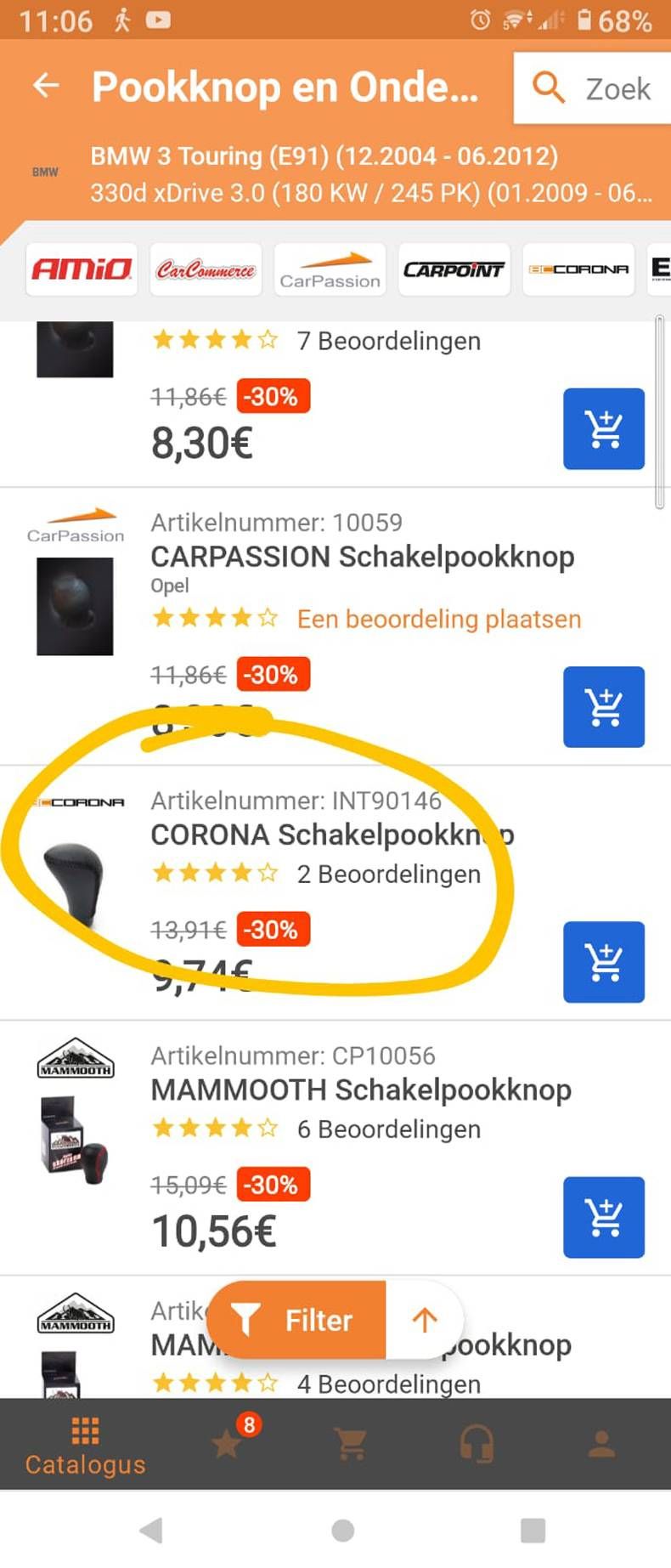Tap the scroll-to-top arrow button

pos(424,1320)
